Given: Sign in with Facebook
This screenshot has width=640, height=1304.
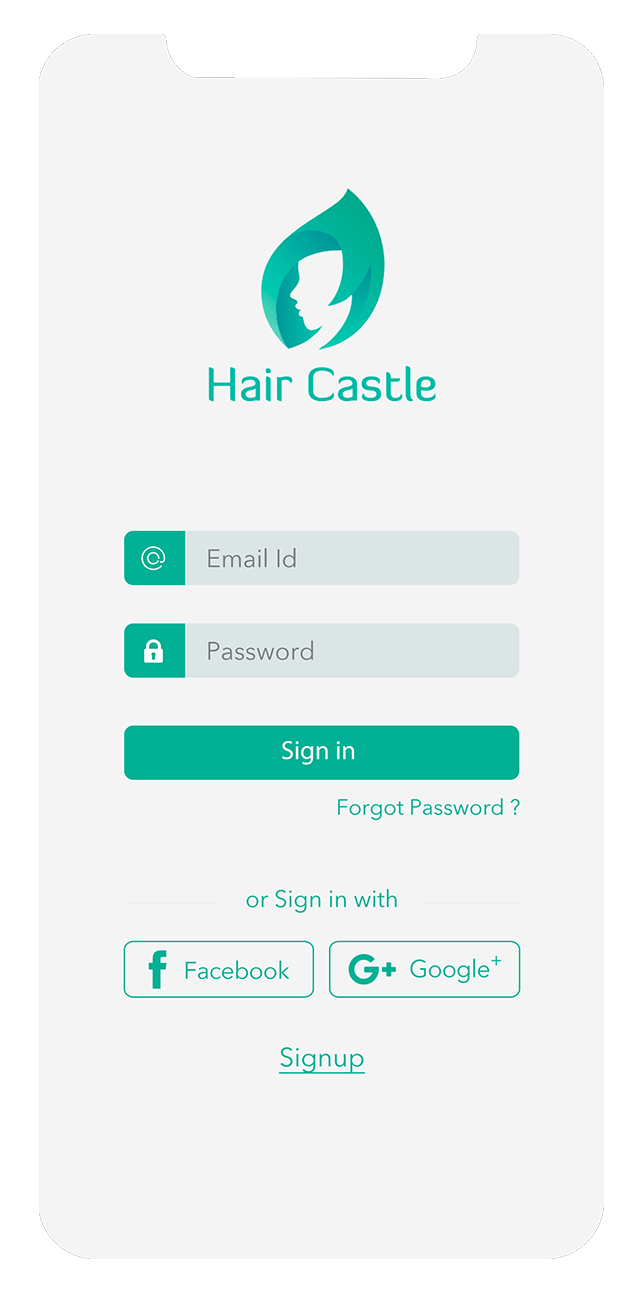Looking at the screenshot, I should click(x=218, y=969).
